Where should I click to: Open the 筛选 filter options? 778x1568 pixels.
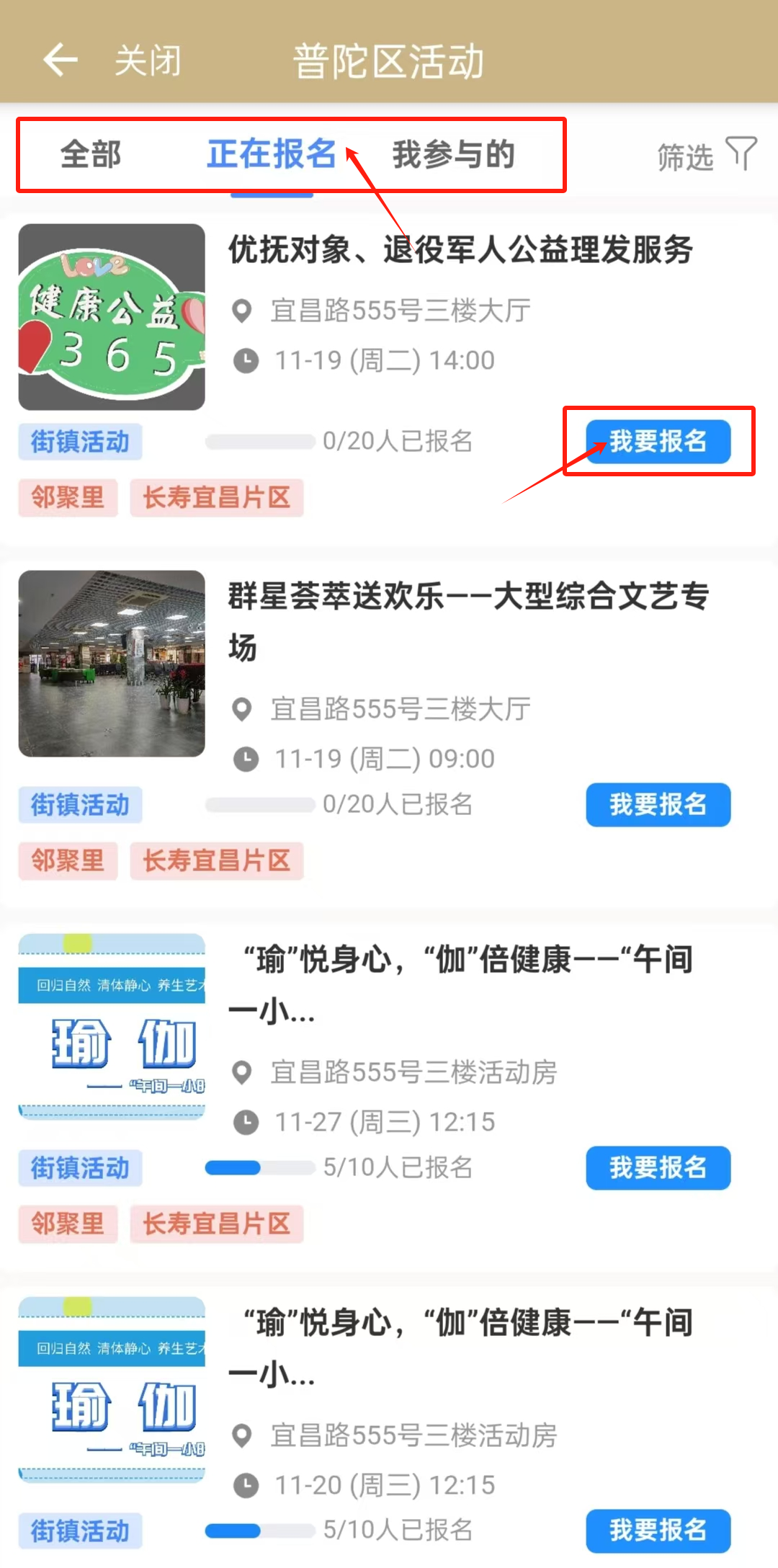706,156
